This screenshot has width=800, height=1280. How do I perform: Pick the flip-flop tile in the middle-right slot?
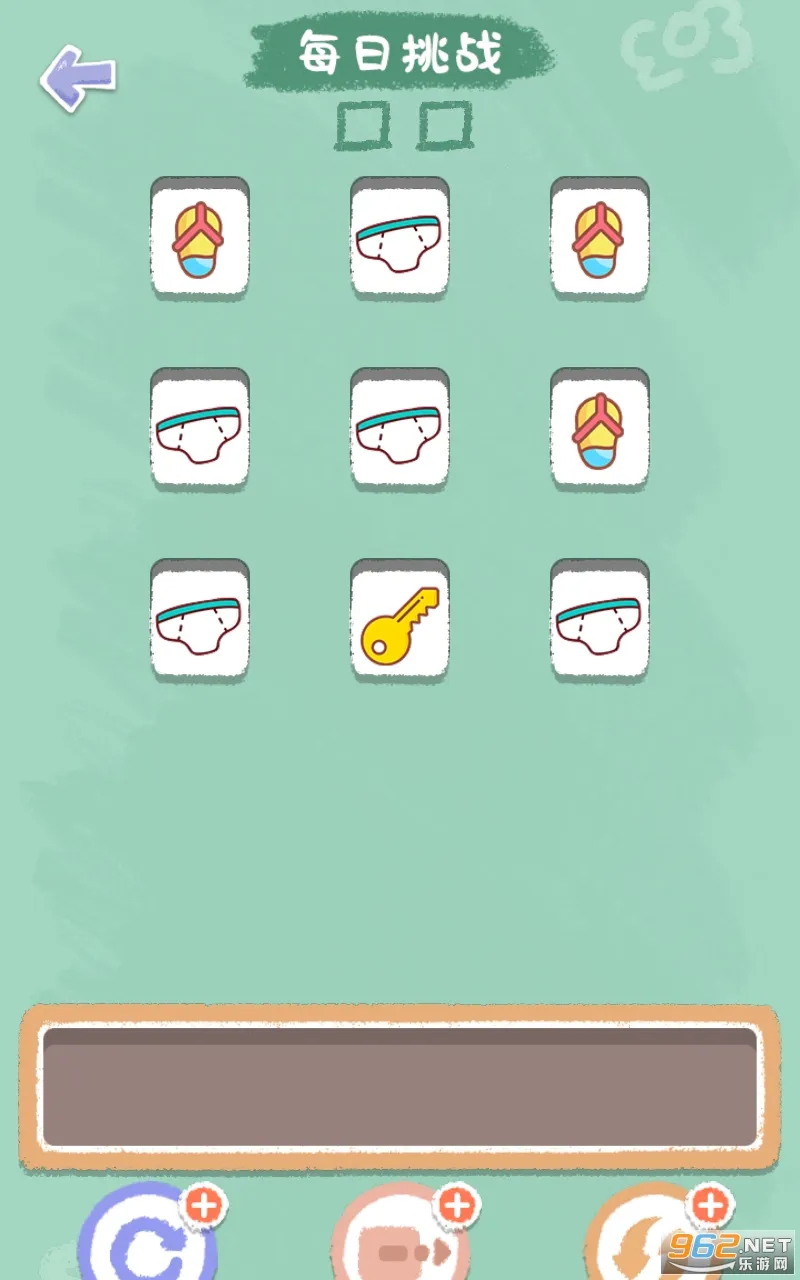point(599,428)
